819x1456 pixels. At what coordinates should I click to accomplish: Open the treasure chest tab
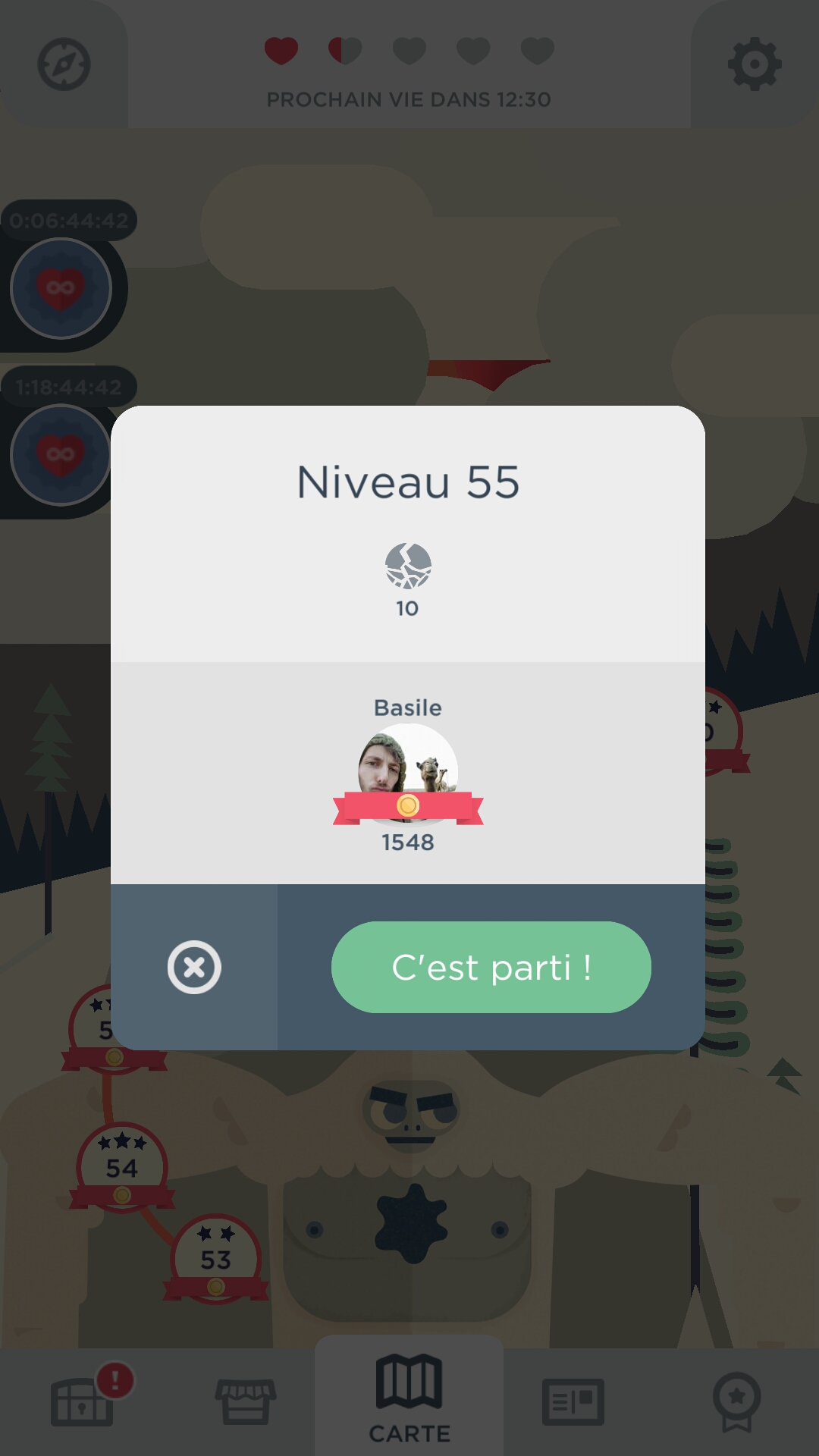coord(82,1401)
